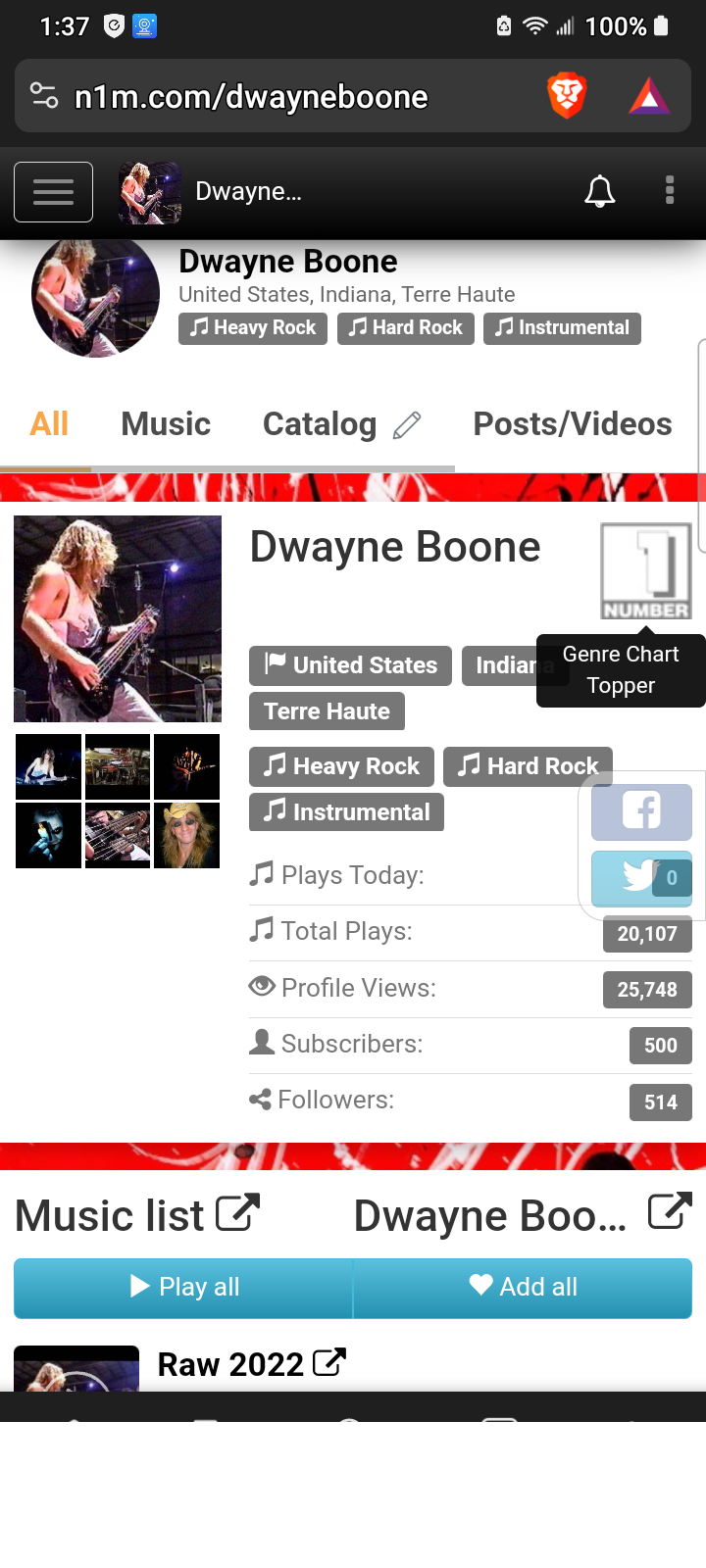Open the hamburger menu button

point(53,192)
